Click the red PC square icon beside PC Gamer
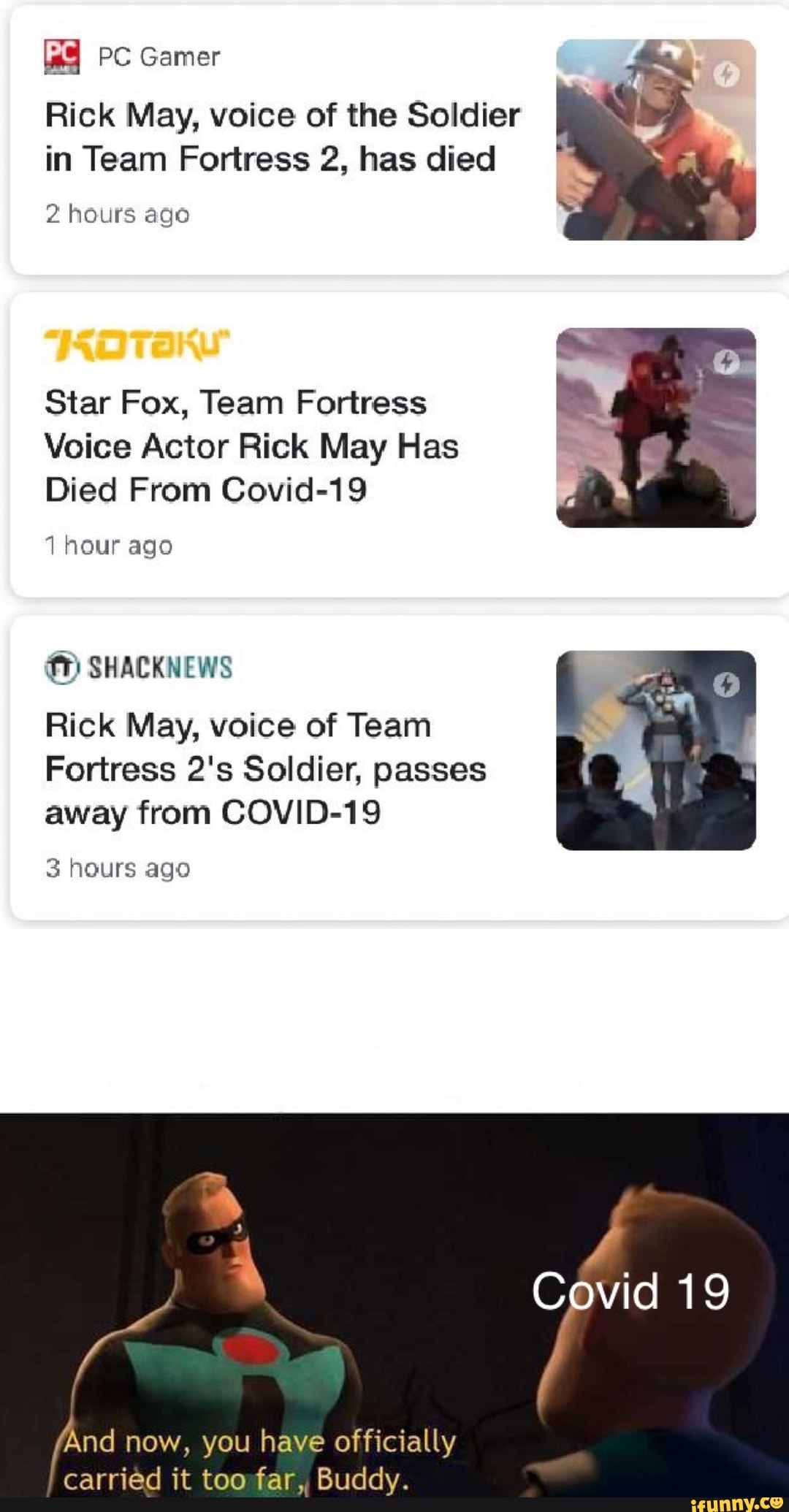789x1512 pixels. coord(62,56)
